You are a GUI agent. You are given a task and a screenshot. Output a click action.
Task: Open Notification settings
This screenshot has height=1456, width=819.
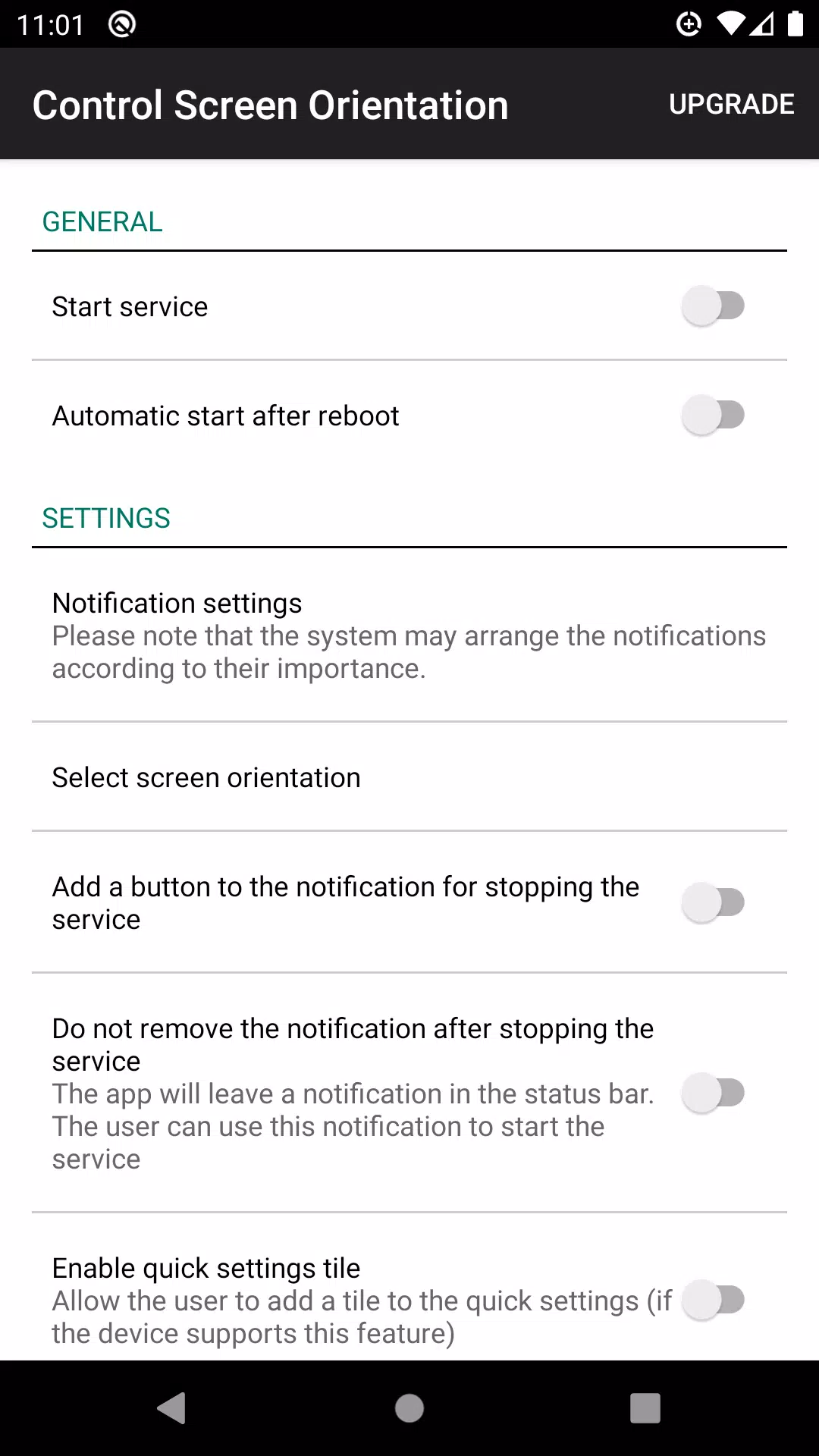click(x=177, y=603)
